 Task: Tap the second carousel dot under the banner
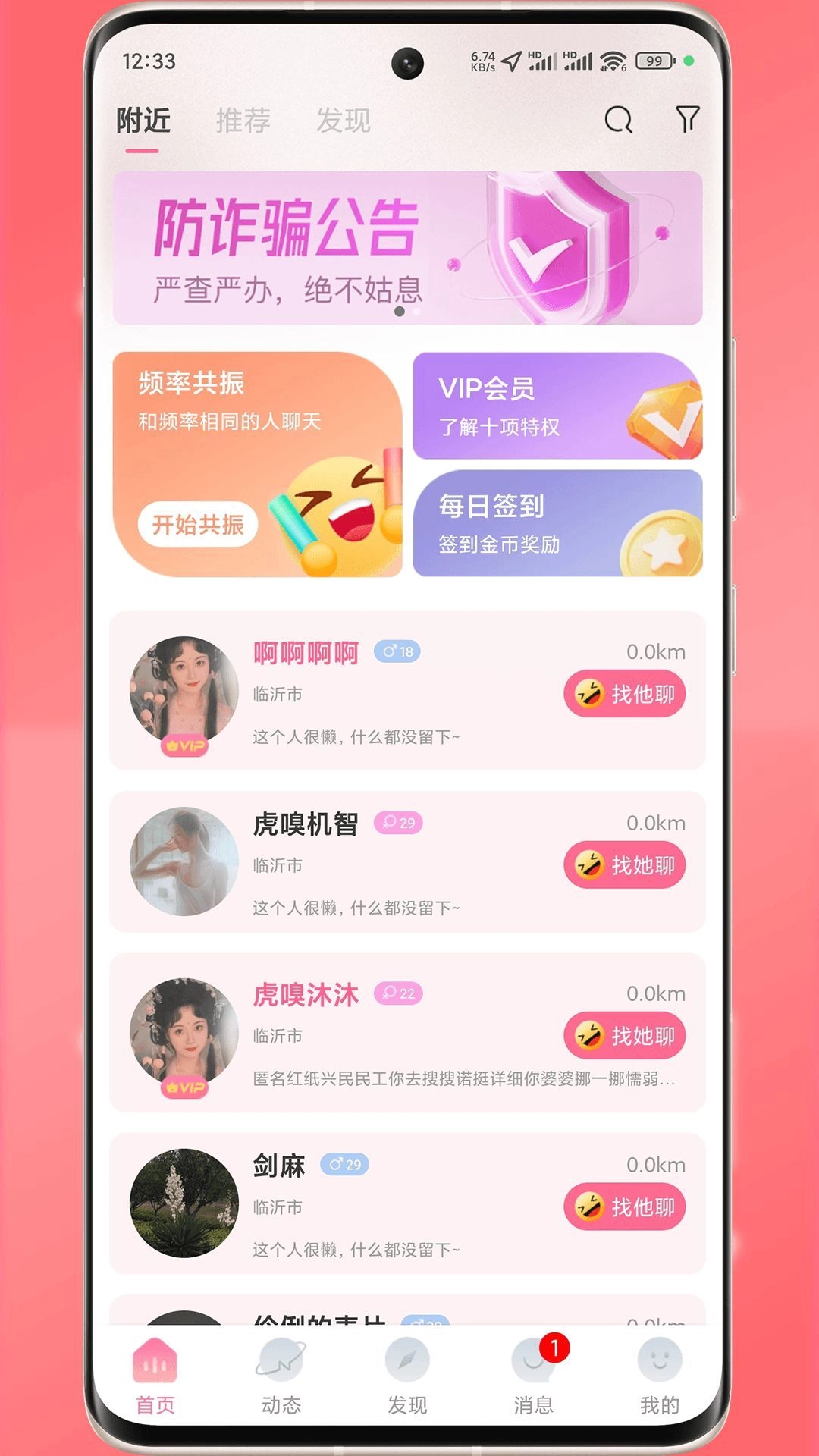[416, 311]
